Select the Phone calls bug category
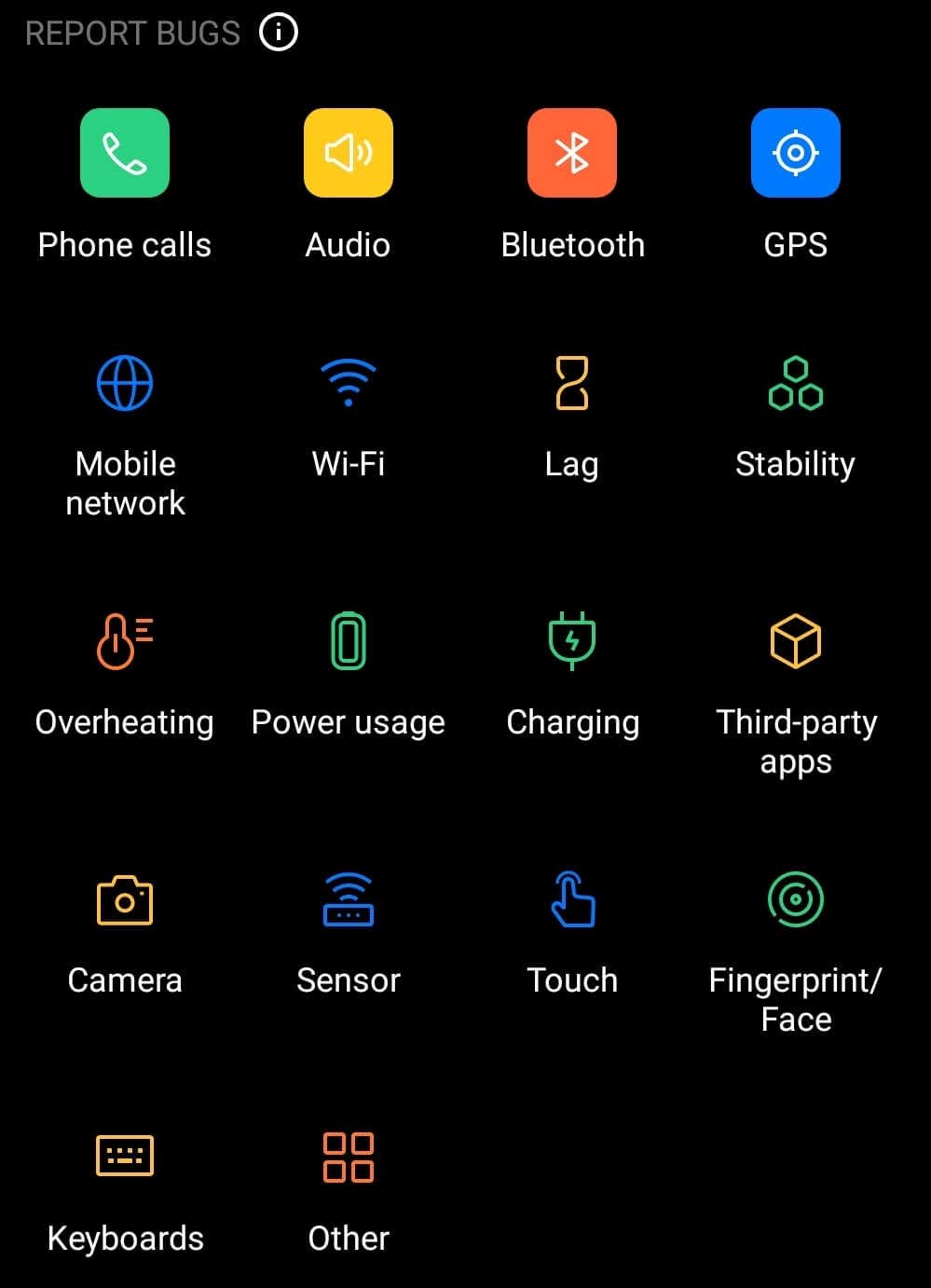The width and height of the screenshot is (931, 1288). point(125,154)
